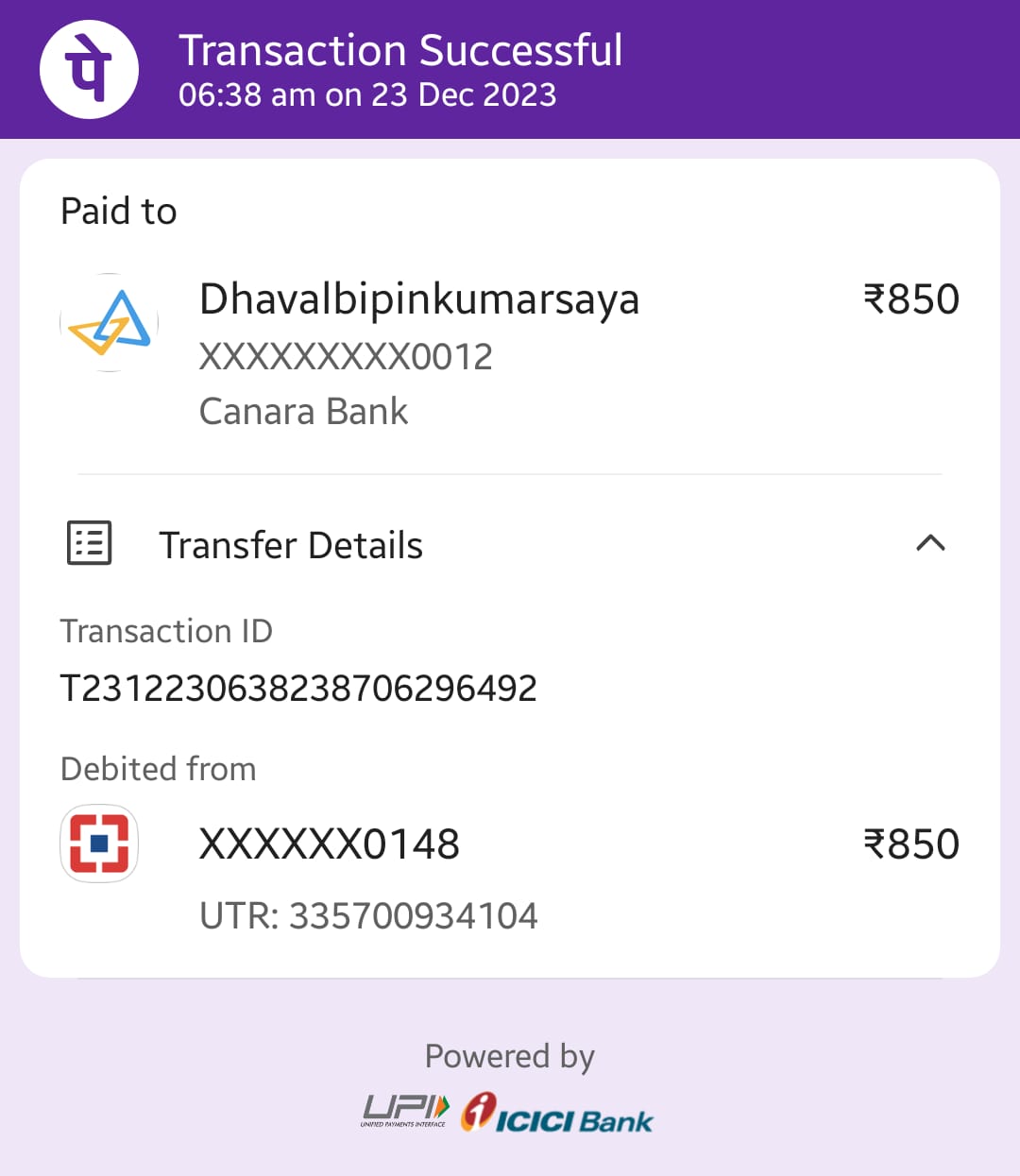The image size is (1020, 1176).
Task: Collapse the Transfer Details section
Action: point(930,543)
